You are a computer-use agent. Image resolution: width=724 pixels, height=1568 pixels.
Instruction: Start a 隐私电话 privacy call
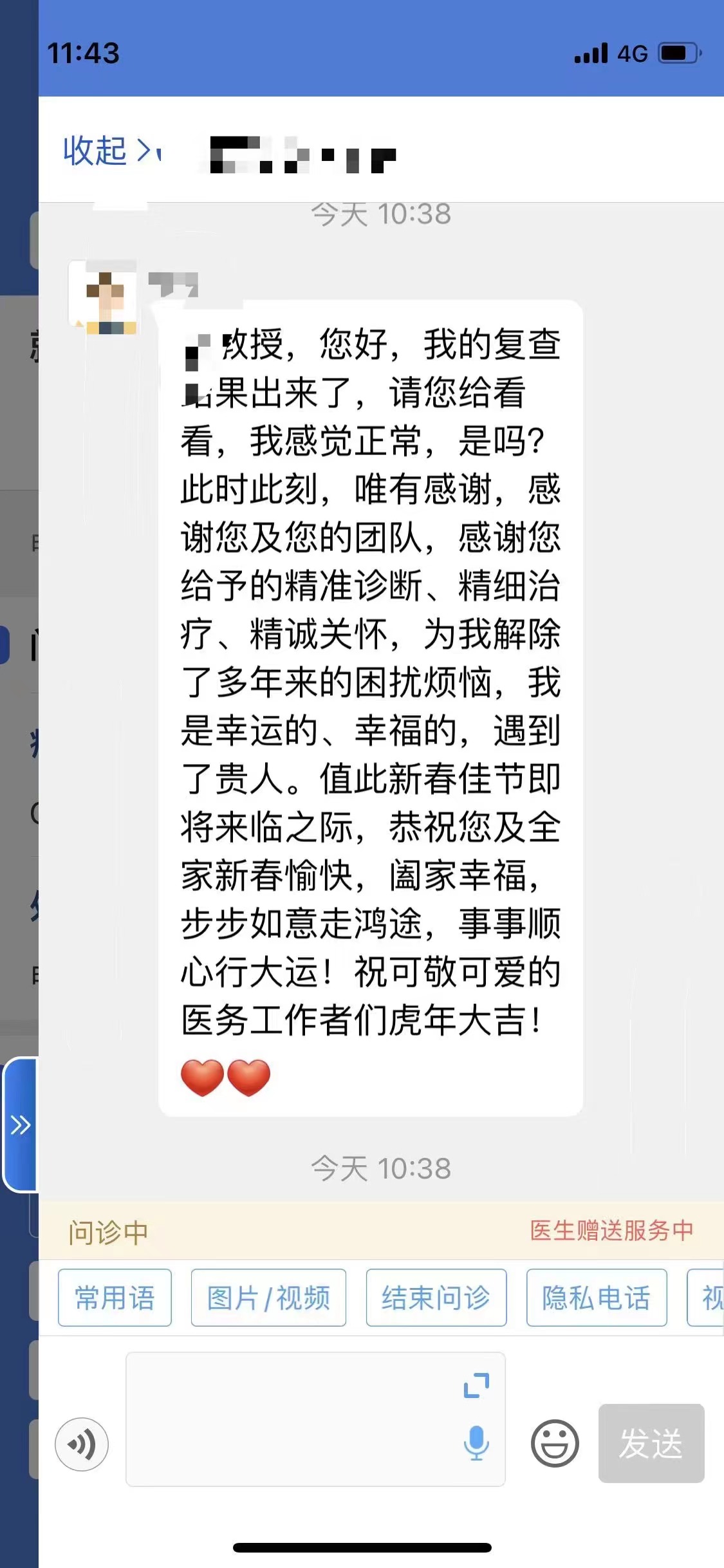pos(596,1298)
